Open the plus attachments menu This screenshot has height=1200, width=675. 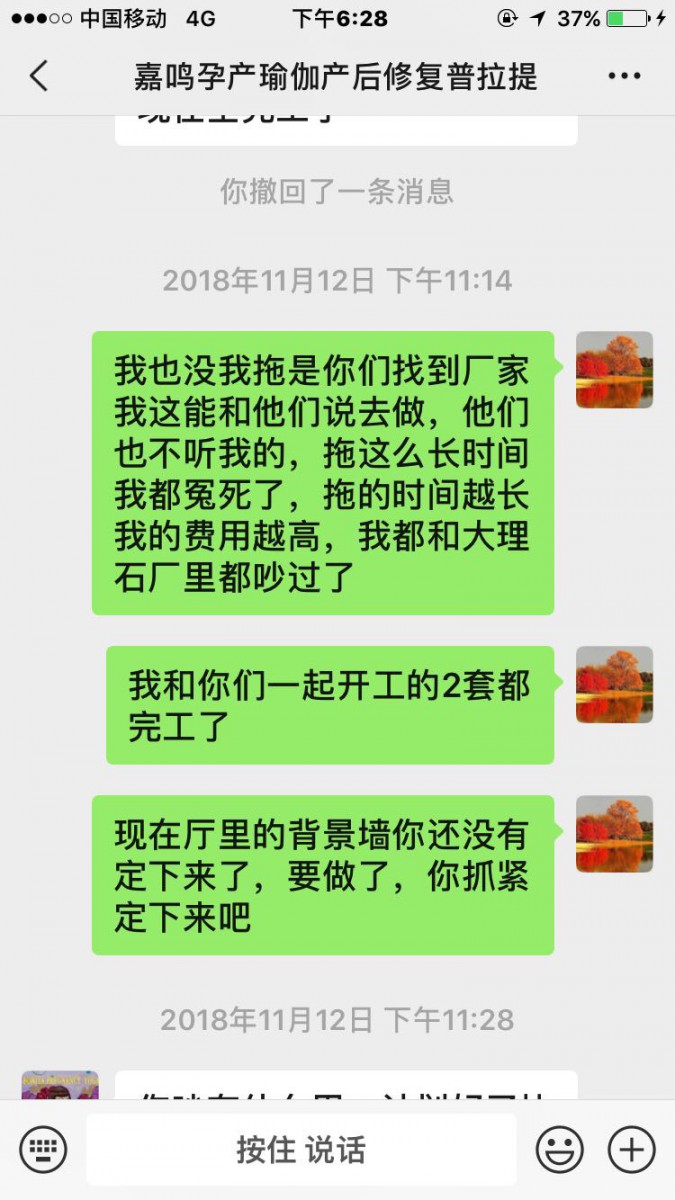click(x=631, y=1149)
